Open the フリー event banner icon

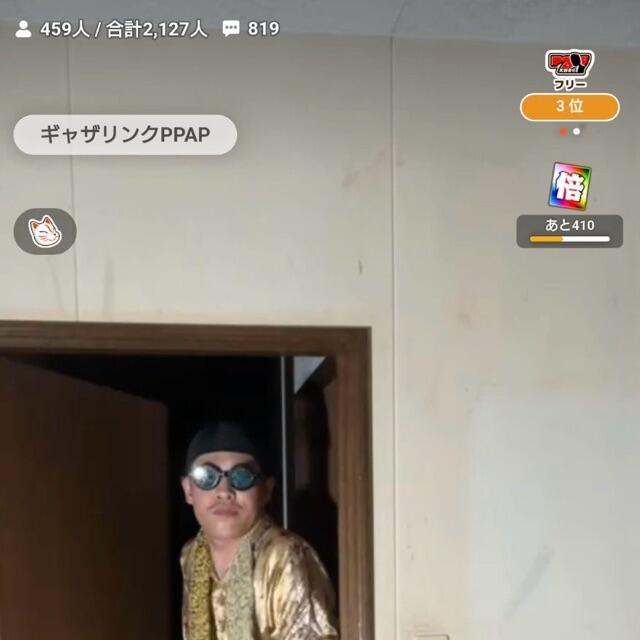[x=570, y=69]
